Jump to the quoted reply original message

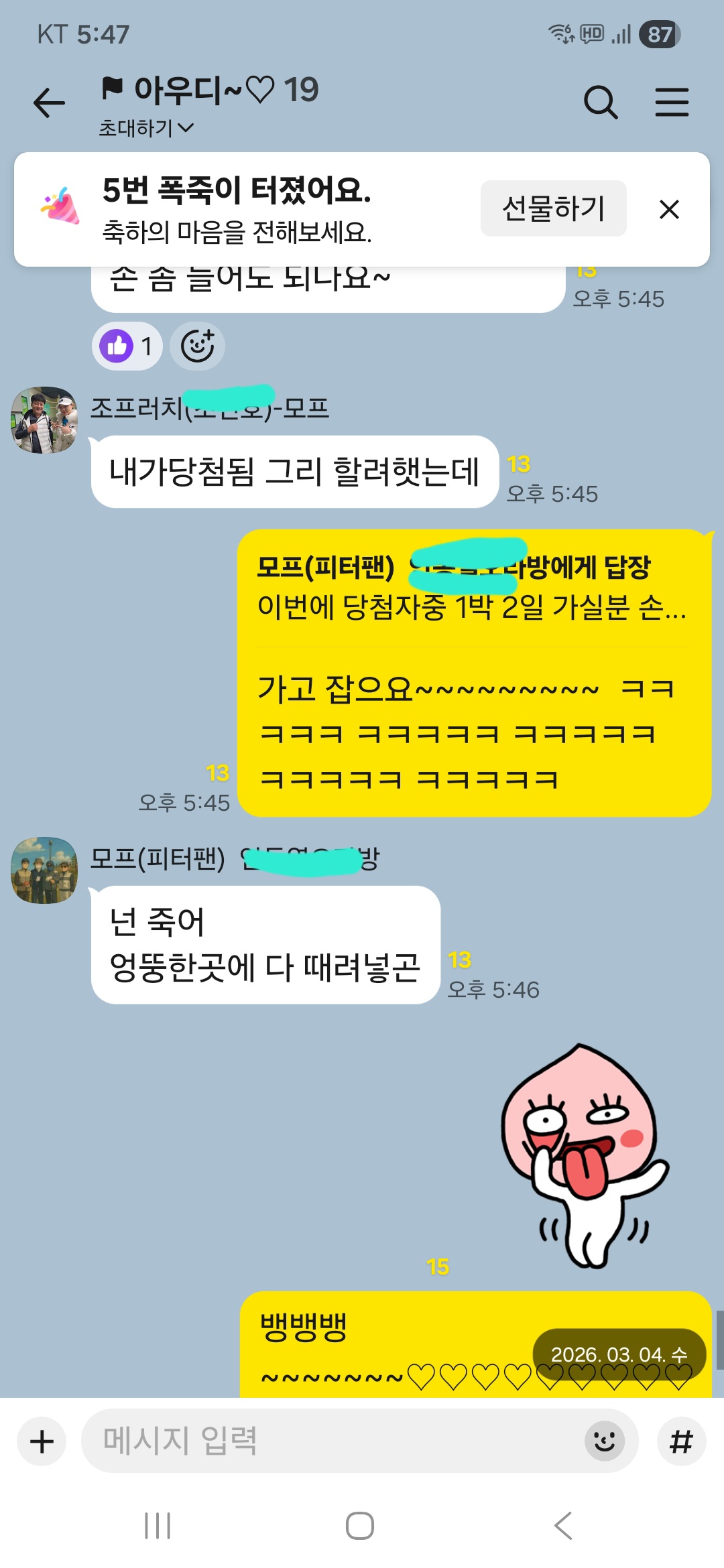click(x=472, y=588)
